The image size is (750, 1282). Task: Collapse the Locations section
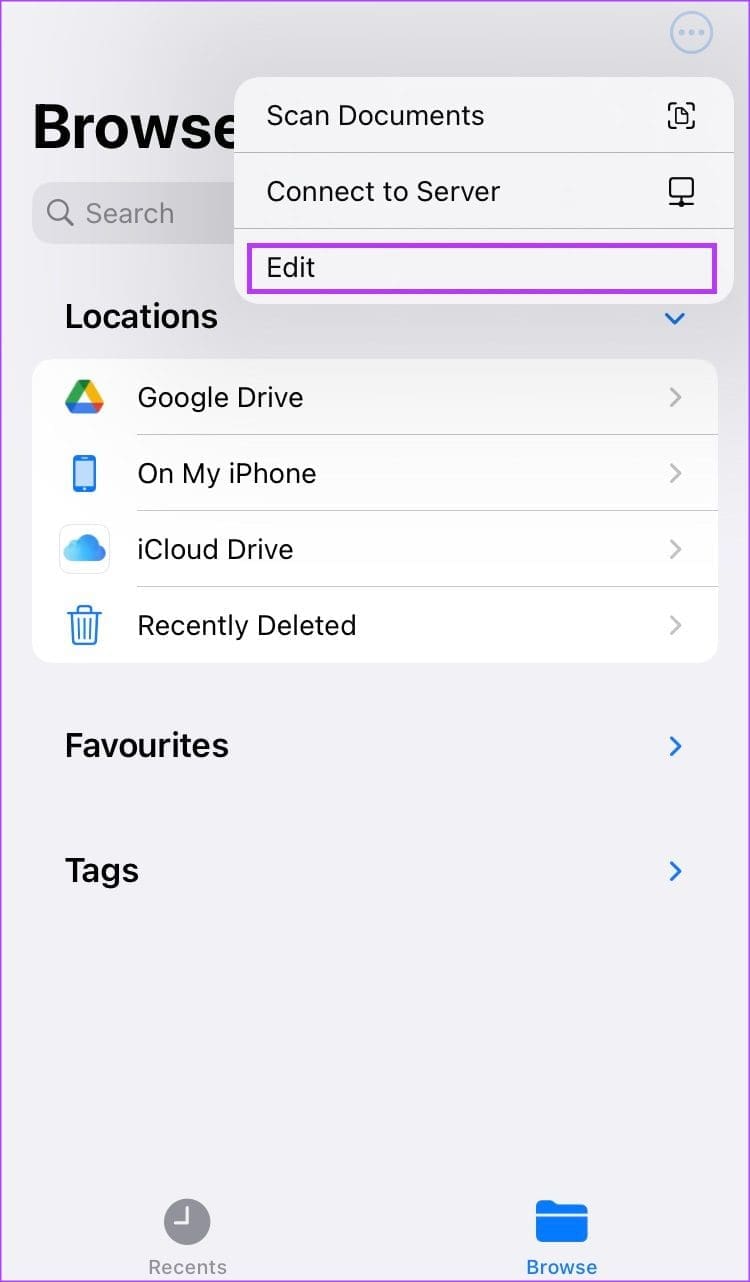(674, 318)
